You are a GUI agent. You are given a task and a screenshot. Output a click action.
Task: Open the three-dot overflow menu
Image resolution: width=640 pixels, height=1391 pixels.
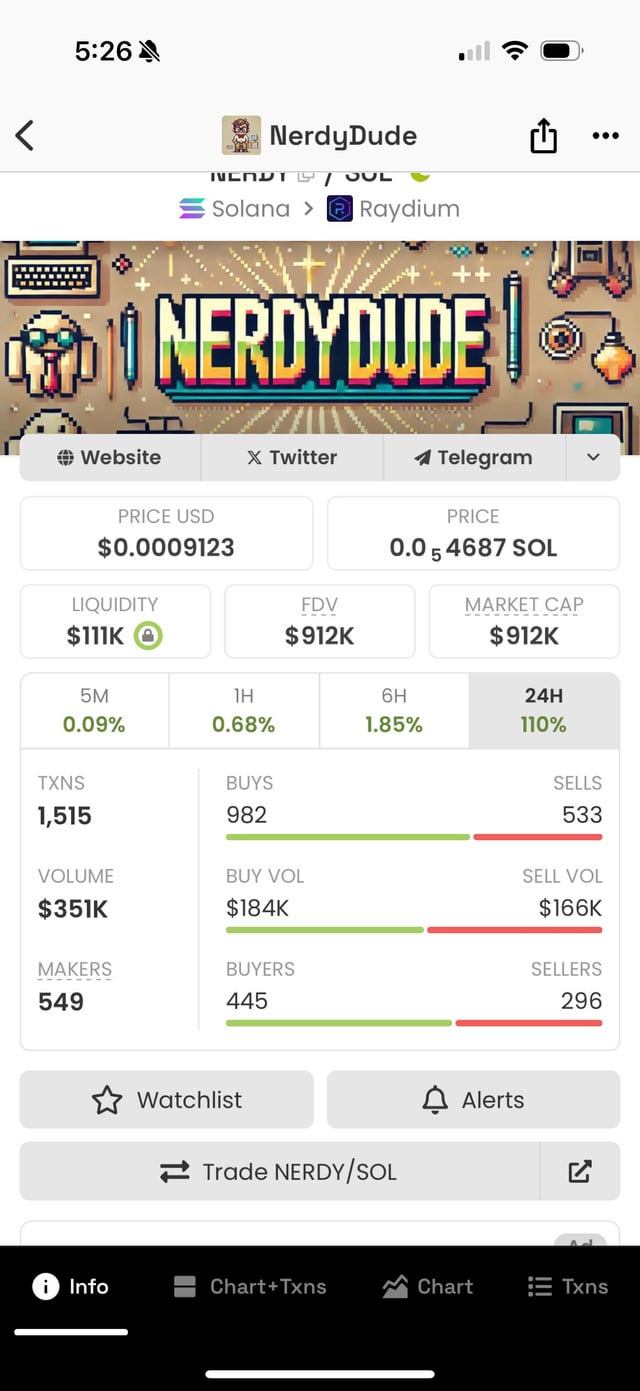pyautogui.click(x=605, y=135)
